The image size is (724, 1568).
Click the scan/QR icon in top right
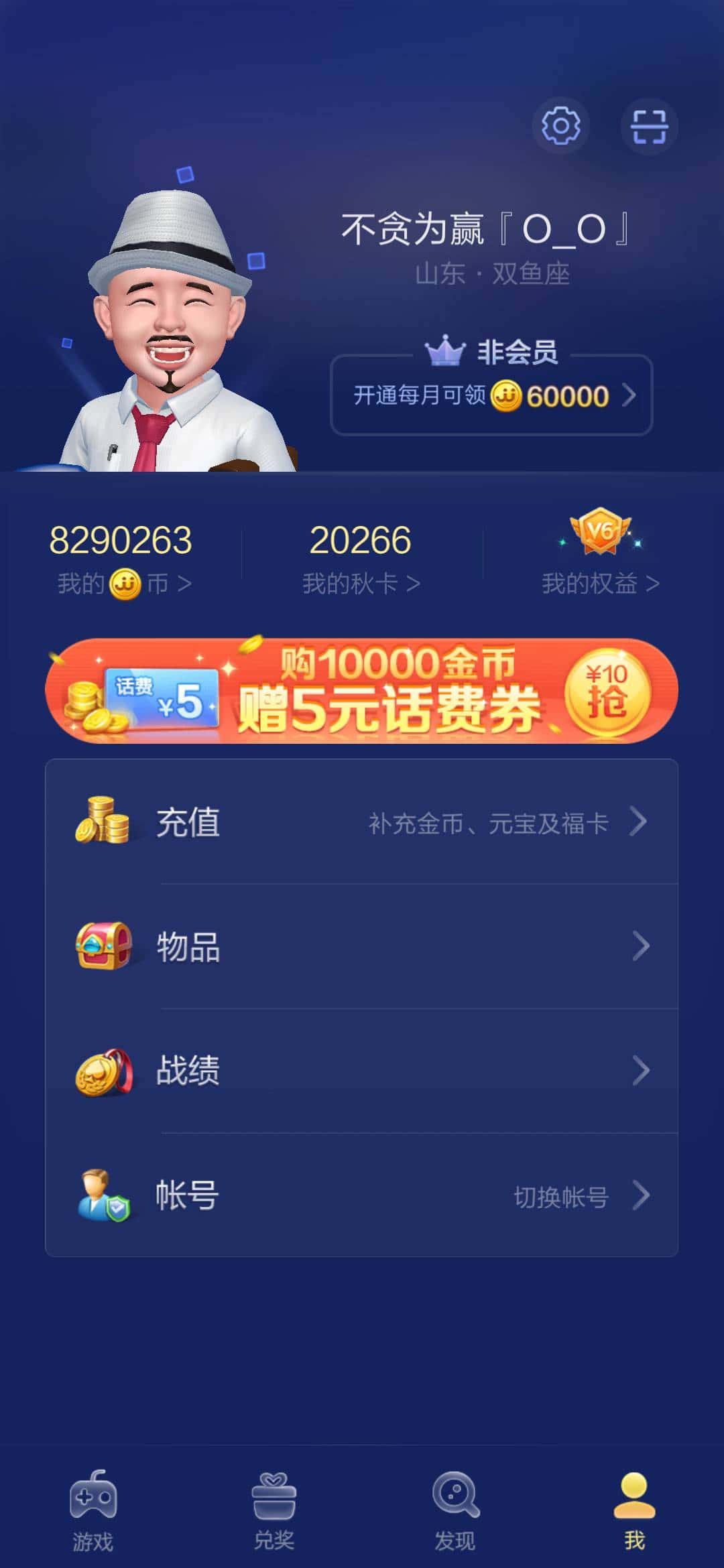tap(649, 125)
